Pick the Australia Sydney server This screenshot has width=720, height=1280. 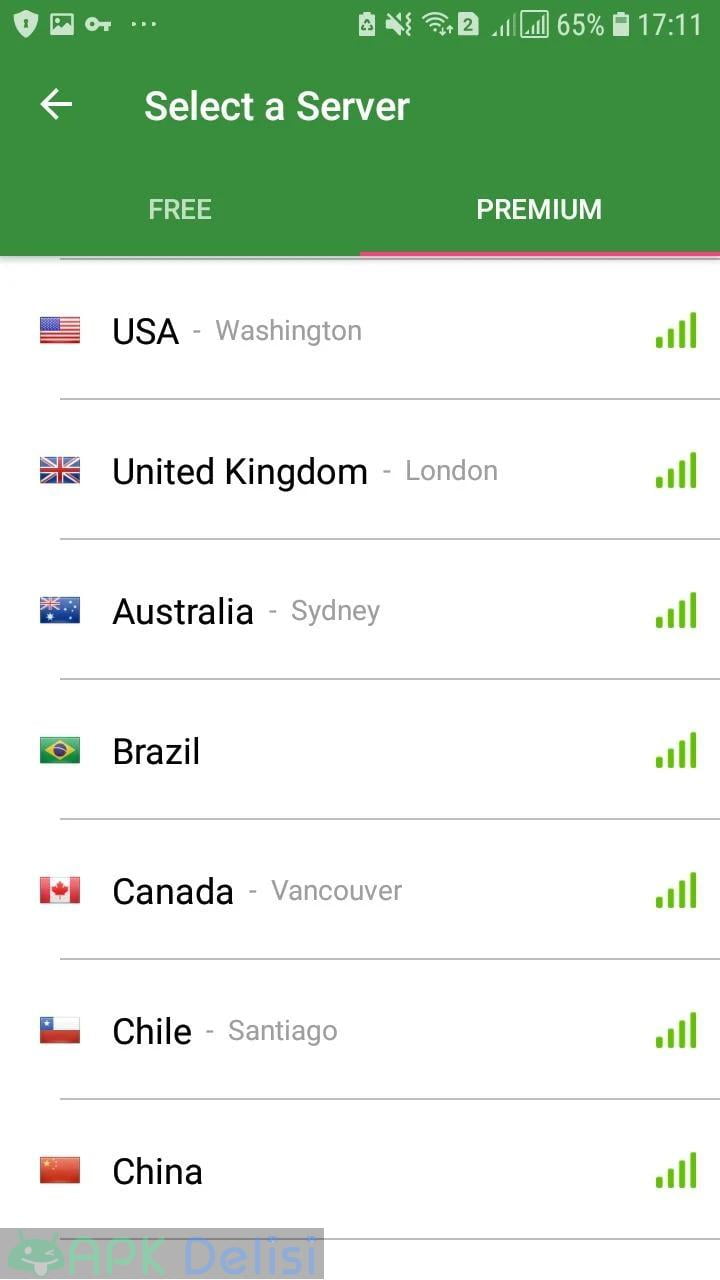click(360, 610)
